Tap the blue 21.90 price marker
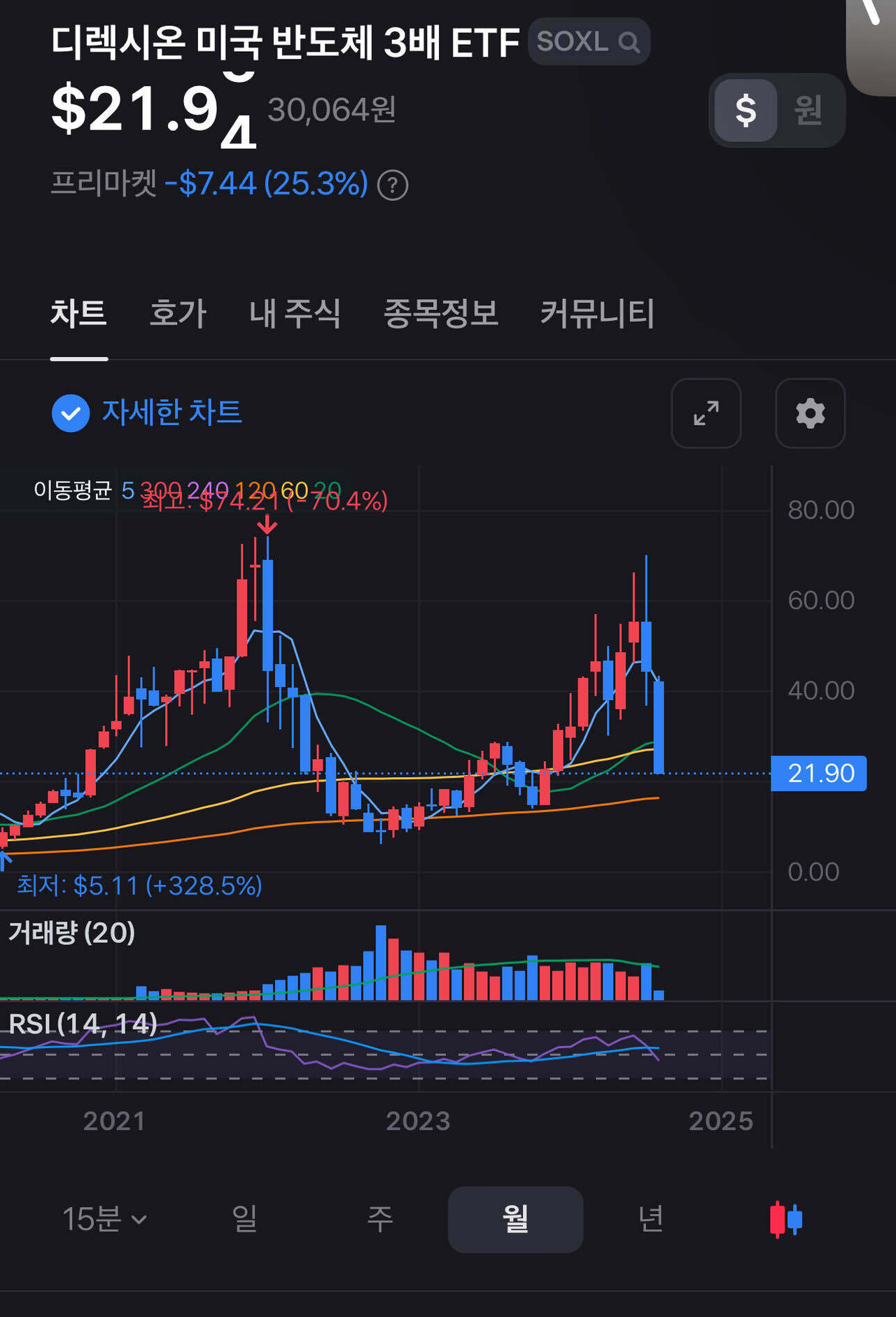The width and height of the screenshot is (896, 1317). click(x=818, y=774)
